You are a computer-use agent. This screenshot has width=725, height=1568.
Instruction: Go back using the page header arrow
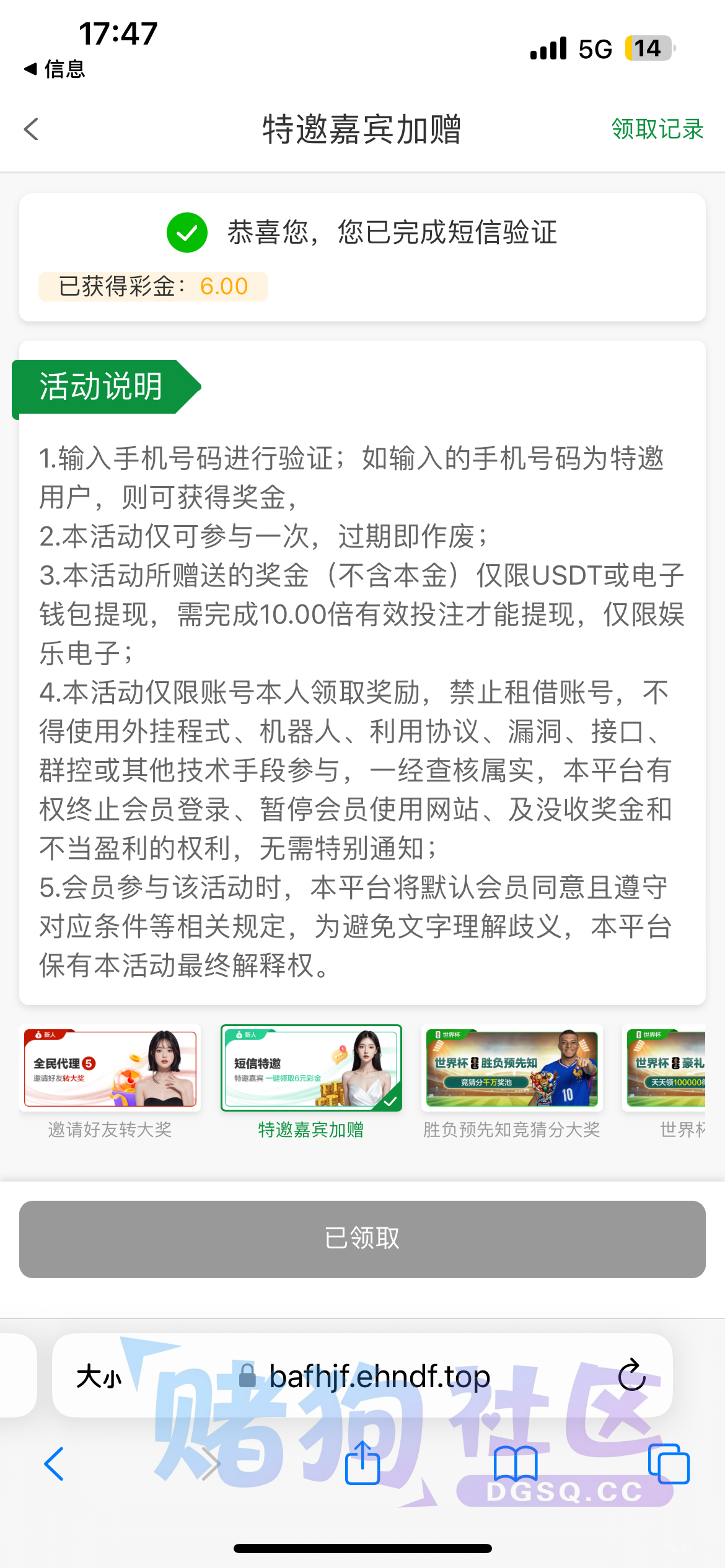click(31, 129)
